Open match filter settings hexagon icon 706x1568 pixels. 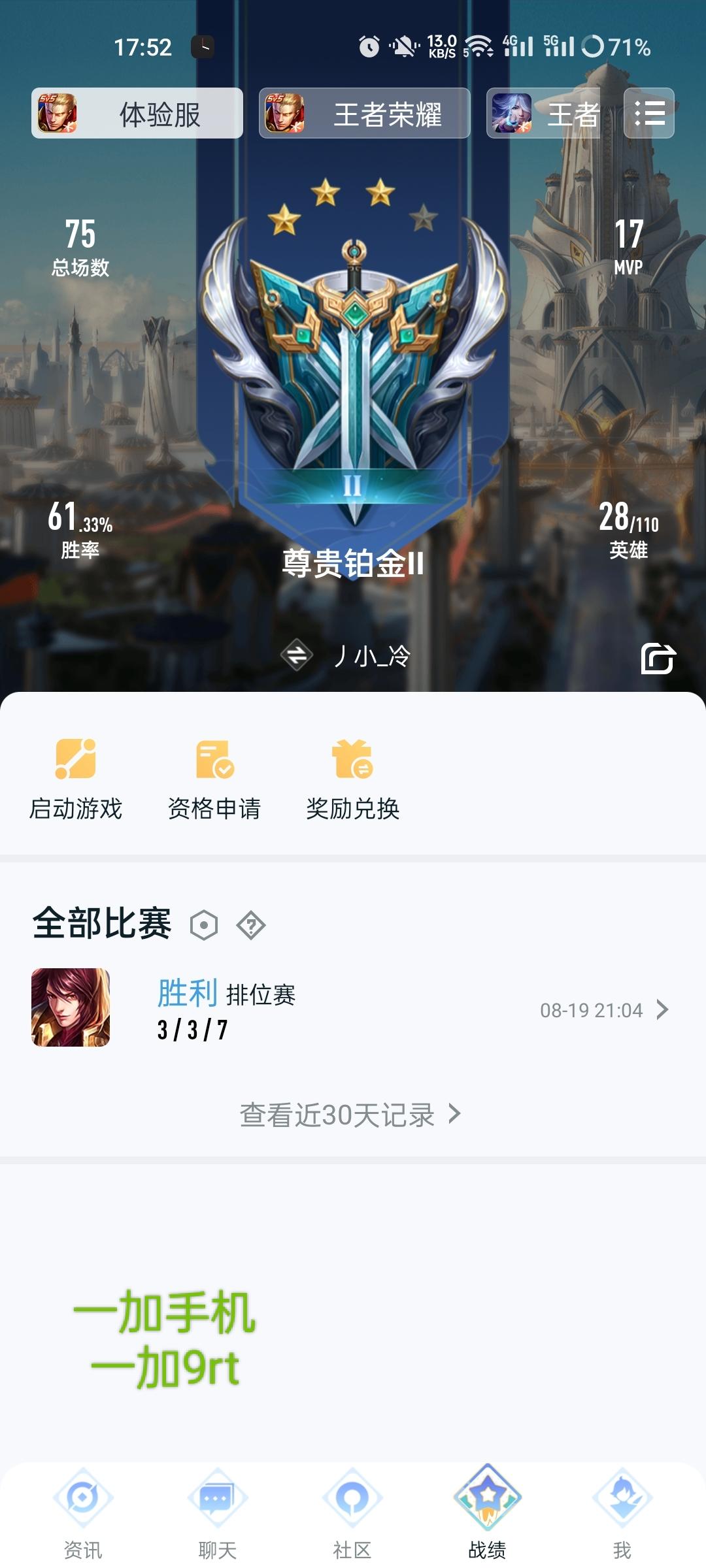(x=204, y=925)
